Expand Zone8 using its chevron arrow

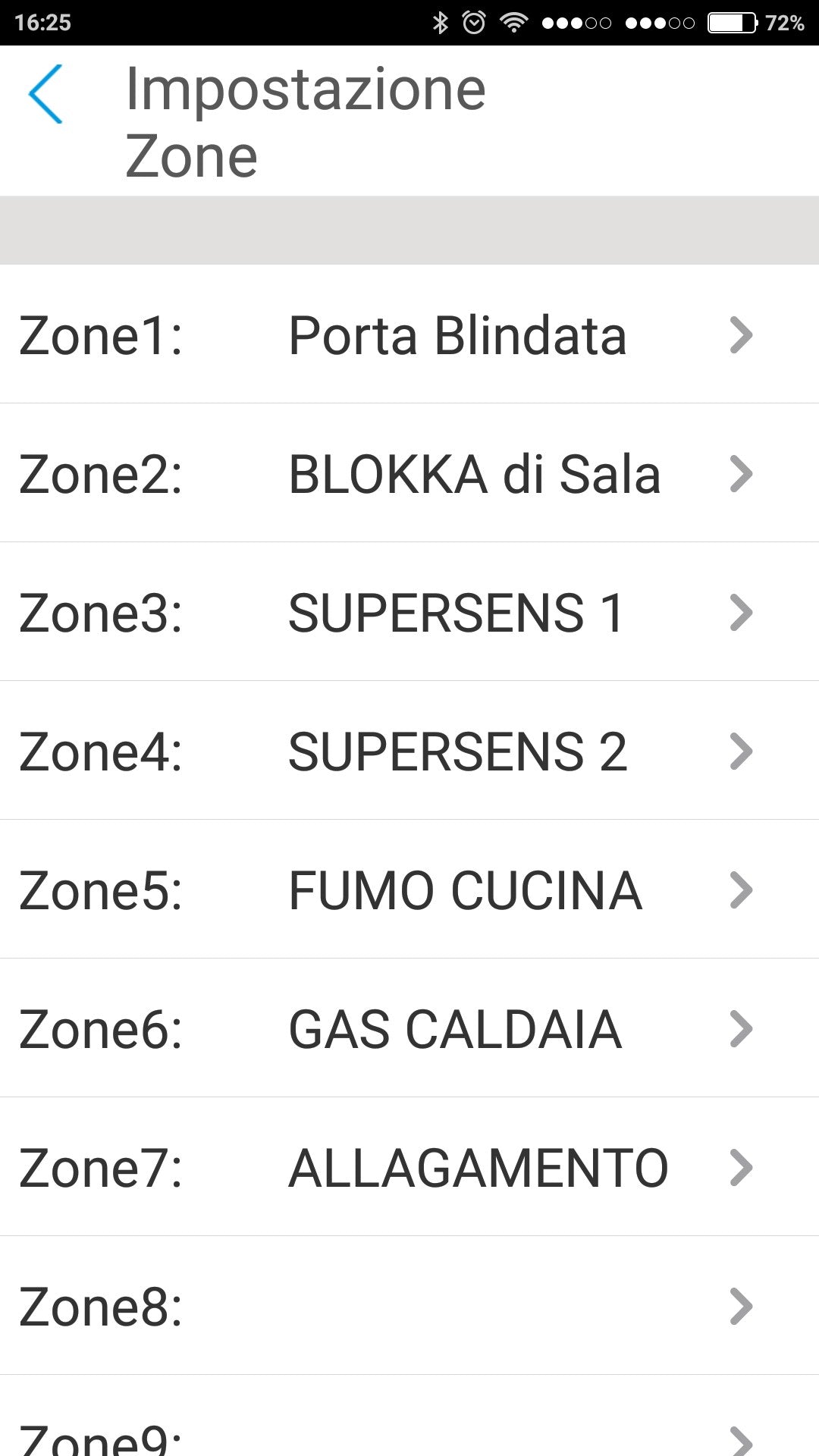(741, 1306)
